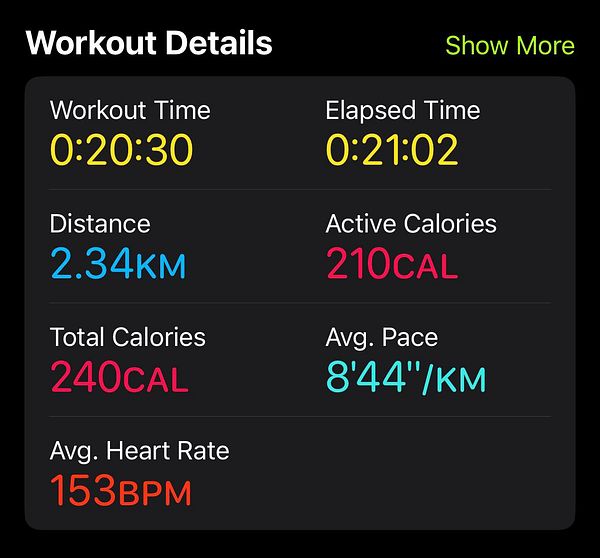
Task: Tap Show More for workout details
Action: tap(509, 46)
